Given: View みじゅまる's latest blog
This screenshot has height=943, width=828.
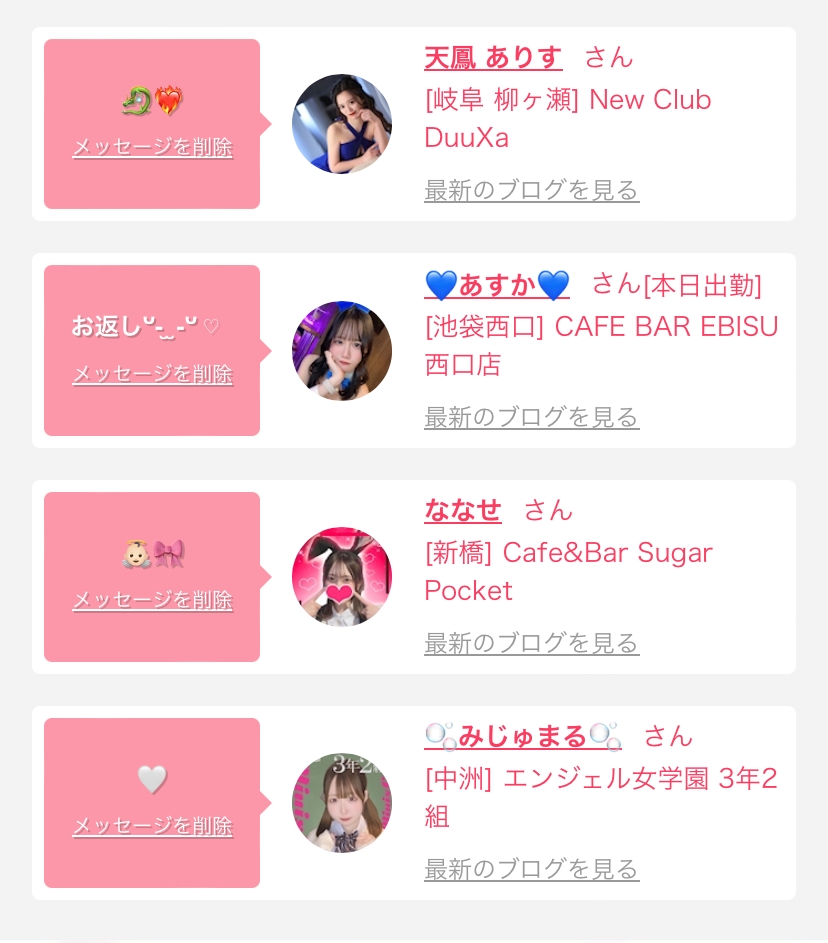Looking at the screenshot, I should (x=532, y=870).
